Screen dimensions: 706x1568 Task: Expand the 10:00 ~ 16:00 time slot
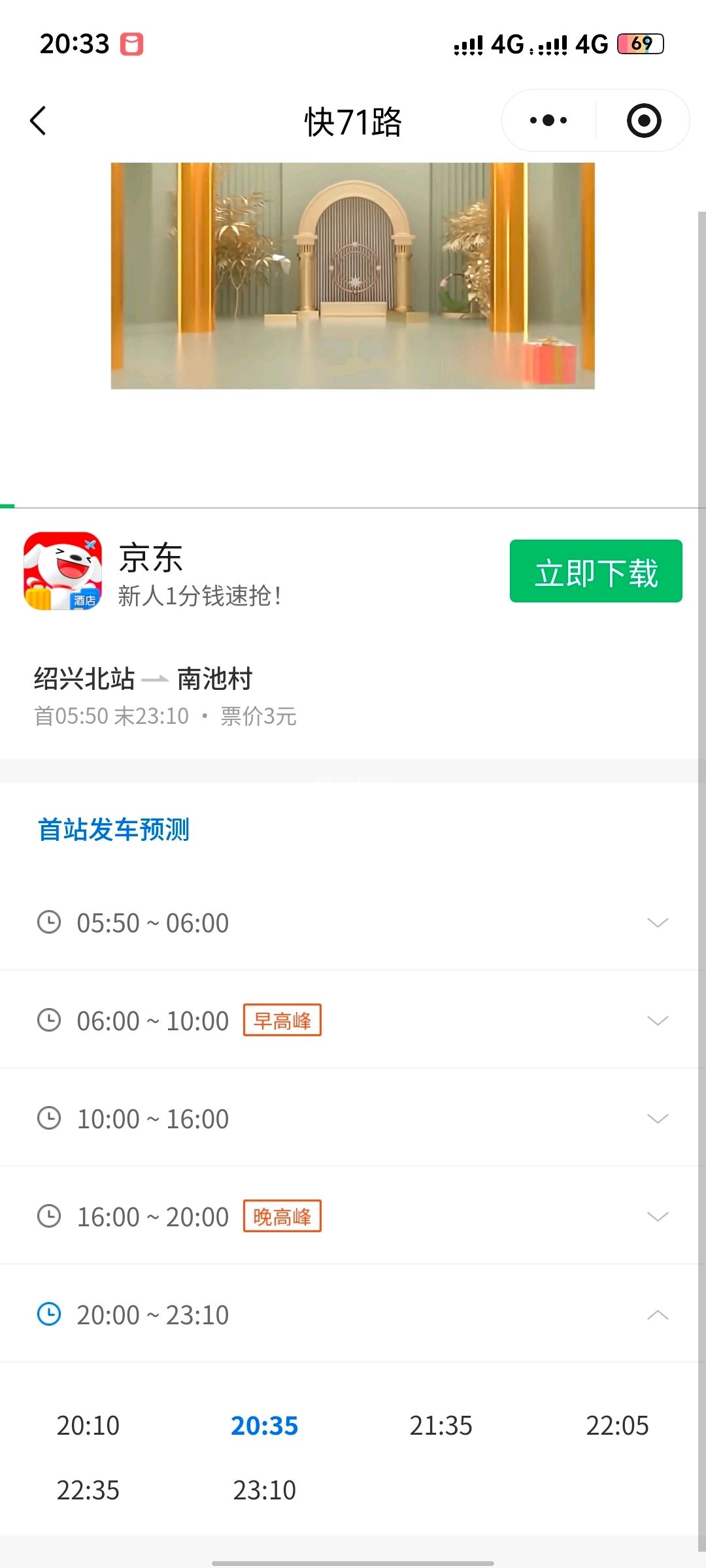click(352, 1119)
